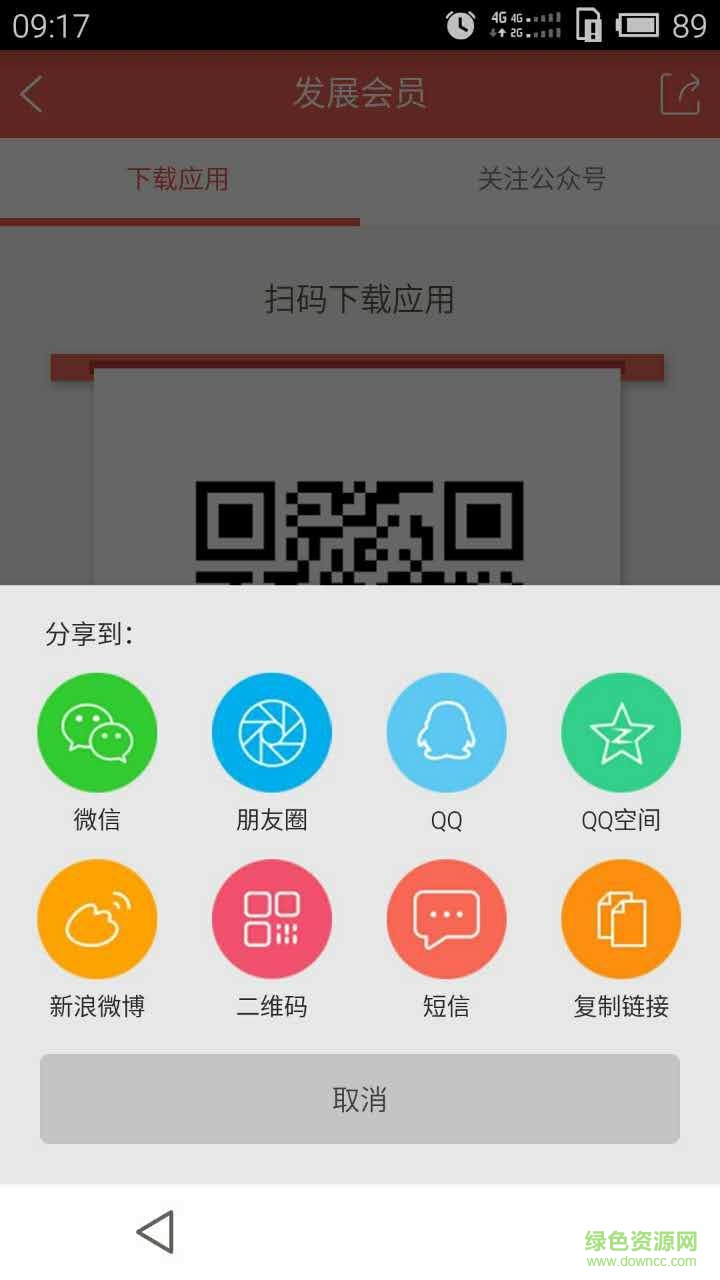The width and height of the screenshot is (720, 1280).
Task: Select the 朋友圈 (Moments) share icon
Action: [x=272, y=732]
